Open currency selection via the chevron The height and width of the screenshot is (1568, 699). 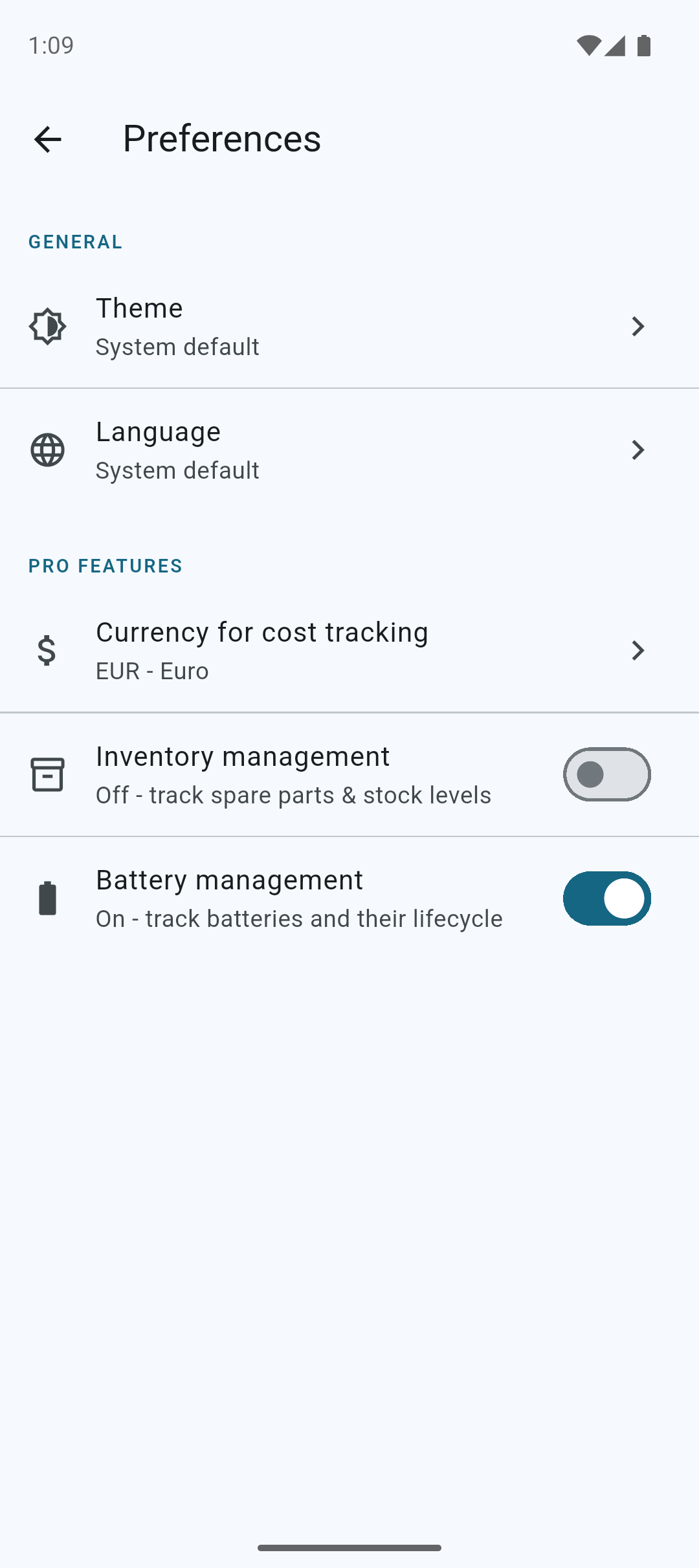coord(638,651)
